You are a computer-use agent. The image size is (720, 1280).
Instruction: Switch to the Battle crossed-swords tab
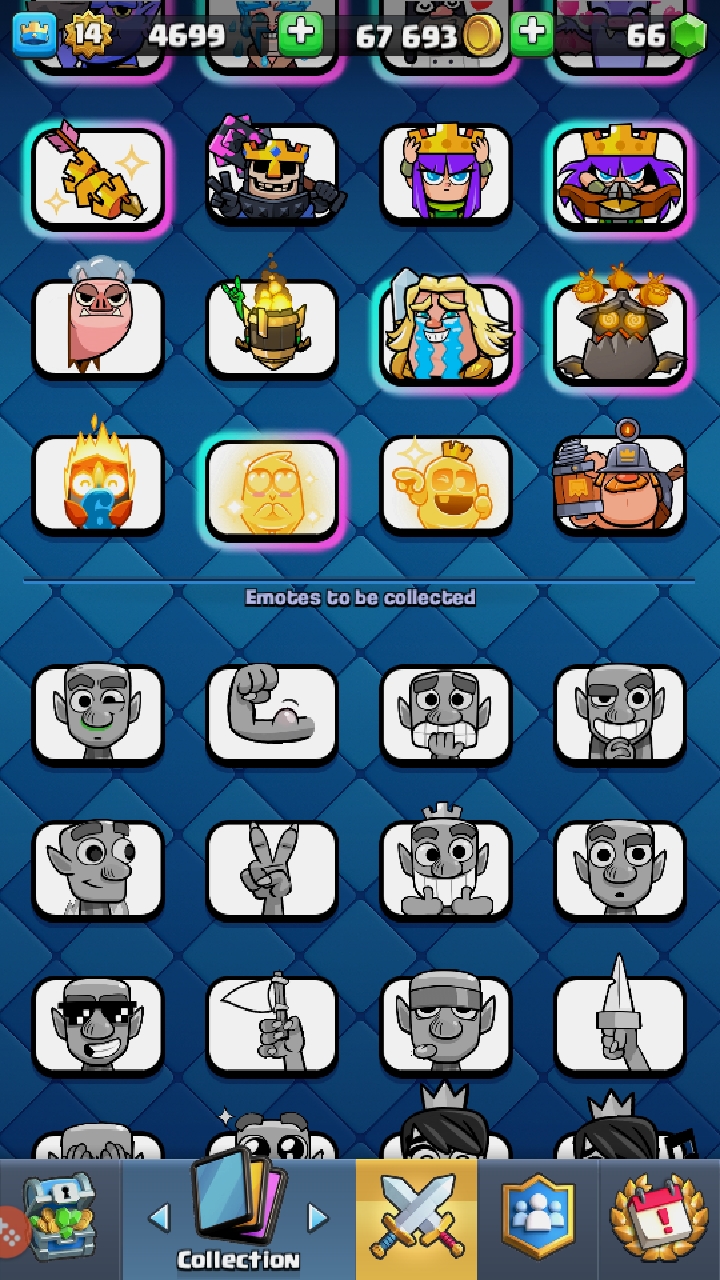[416, 1219]
